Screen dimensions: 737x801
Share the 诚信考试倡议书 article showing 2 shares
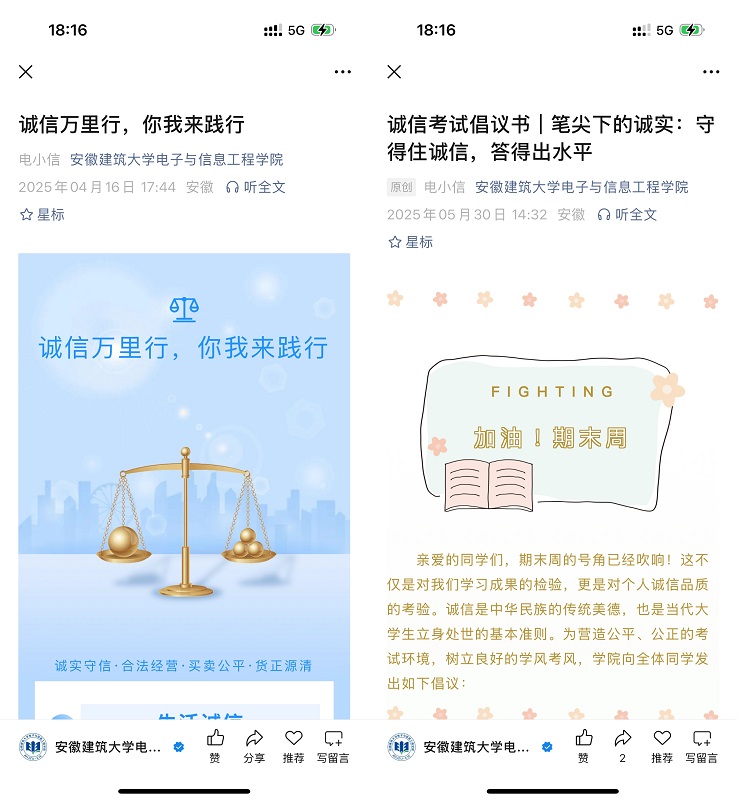pyautogui.click(x=622, y=746)
